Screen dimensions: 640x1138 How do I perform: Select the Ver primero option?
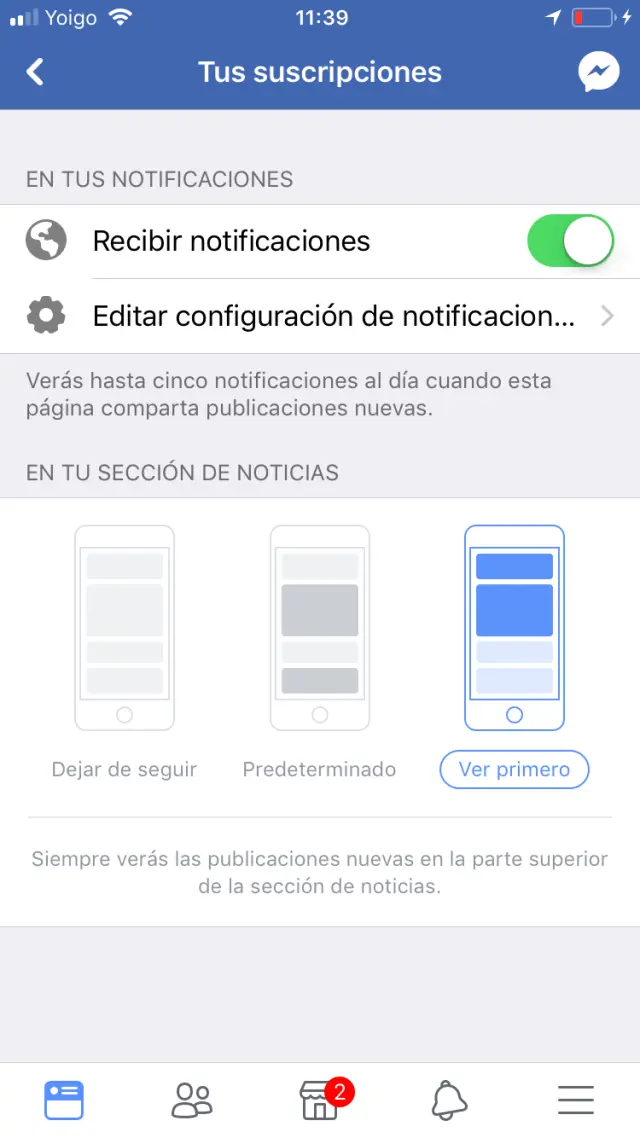[514, 769]
